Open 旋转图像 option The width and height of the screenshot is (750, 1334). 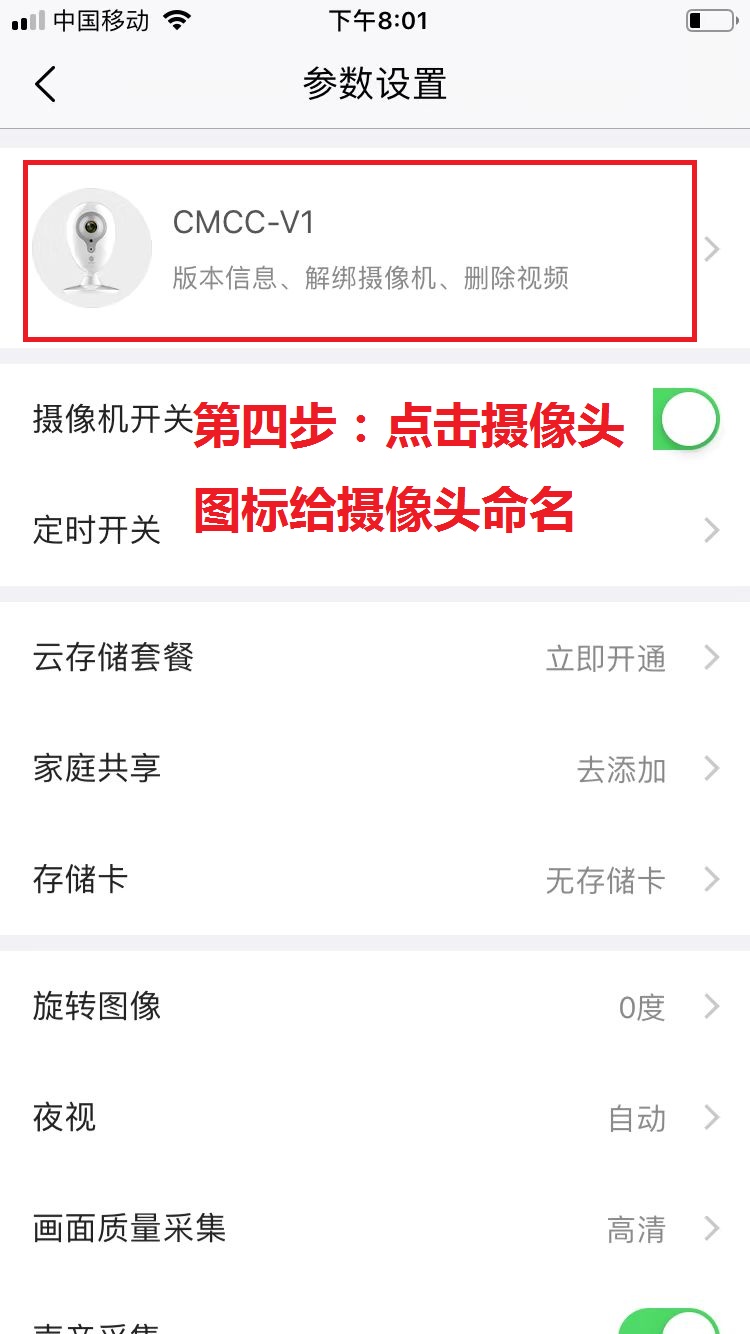point(375,1006)
